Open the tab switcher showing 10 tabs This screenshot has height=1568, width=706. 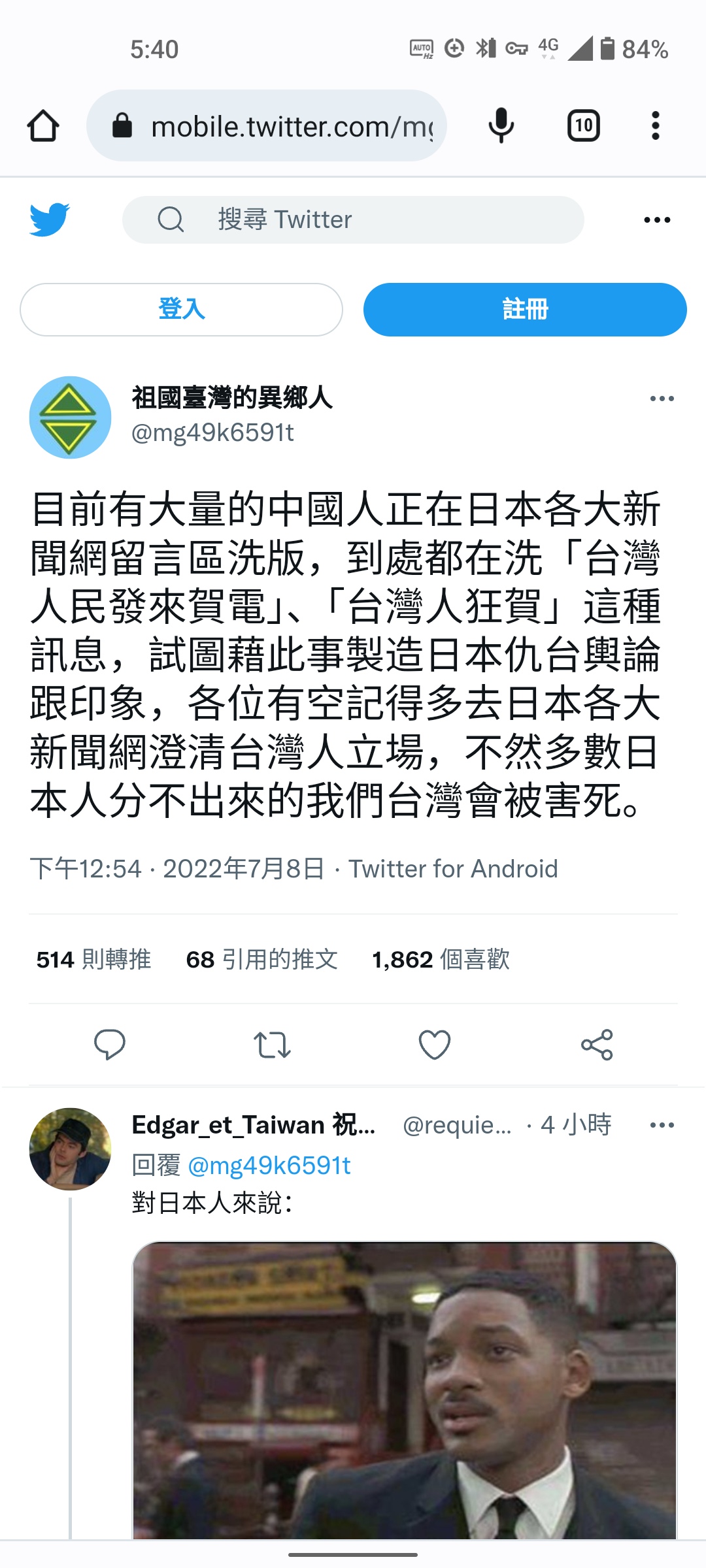point(584,125)
